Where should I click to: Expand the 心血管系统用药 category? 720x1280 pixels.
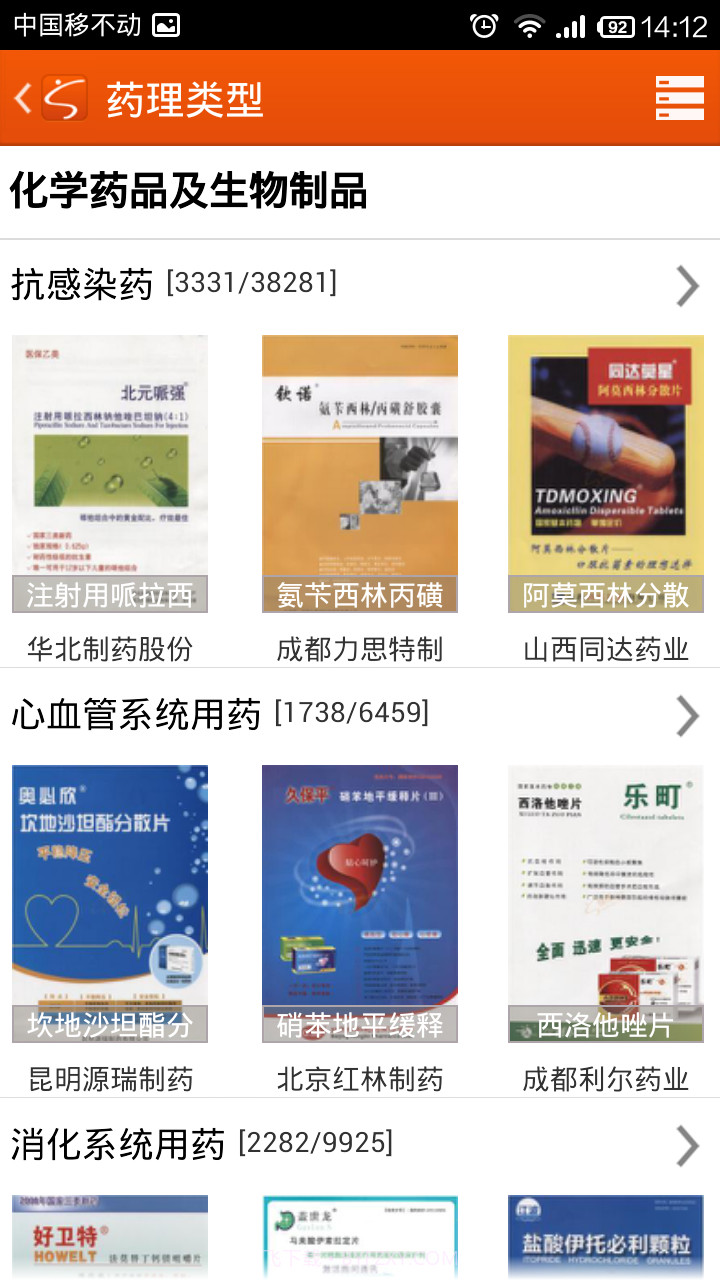[686, 715]
